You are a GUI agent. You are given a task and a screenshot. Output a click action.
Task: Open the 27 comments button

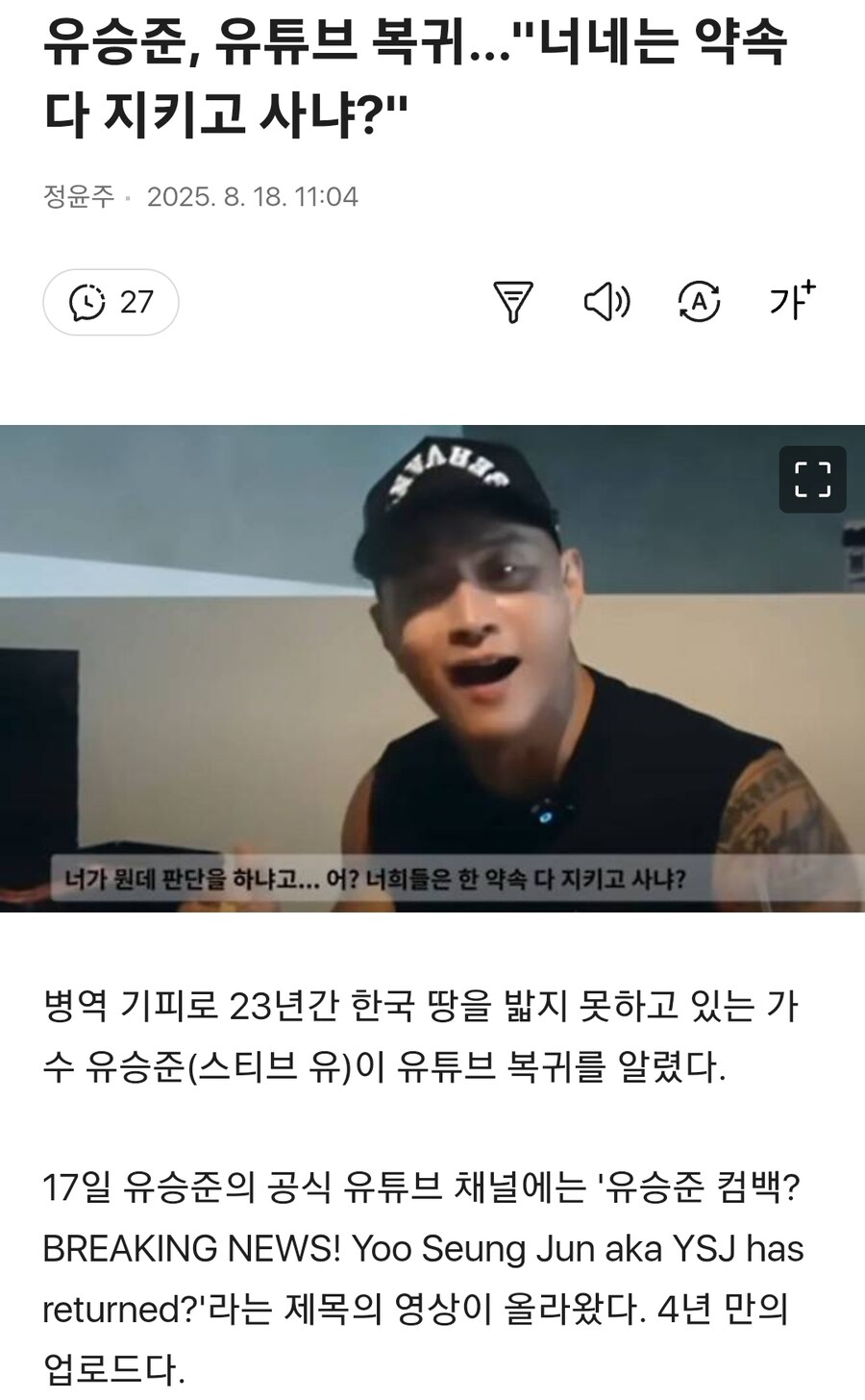tap(111, 302)
